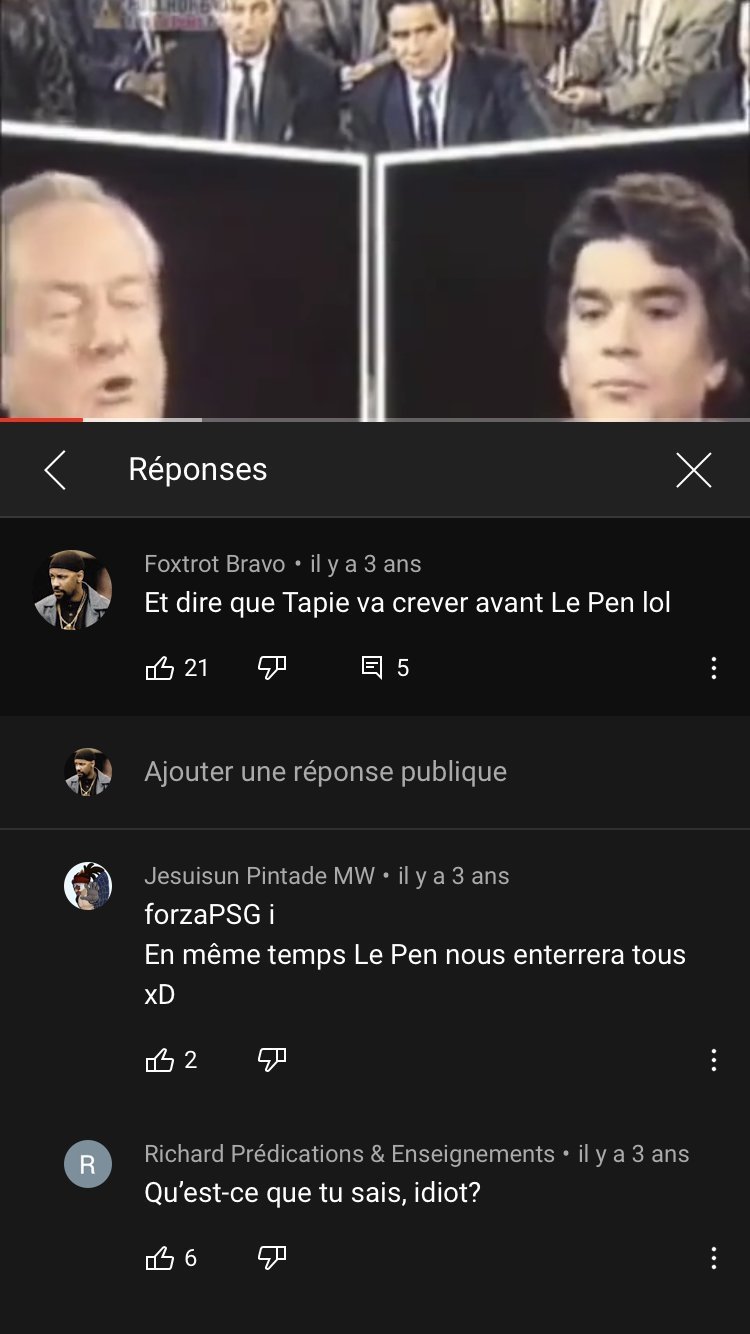Close the Réponses panel

click(x=693, y=470)
